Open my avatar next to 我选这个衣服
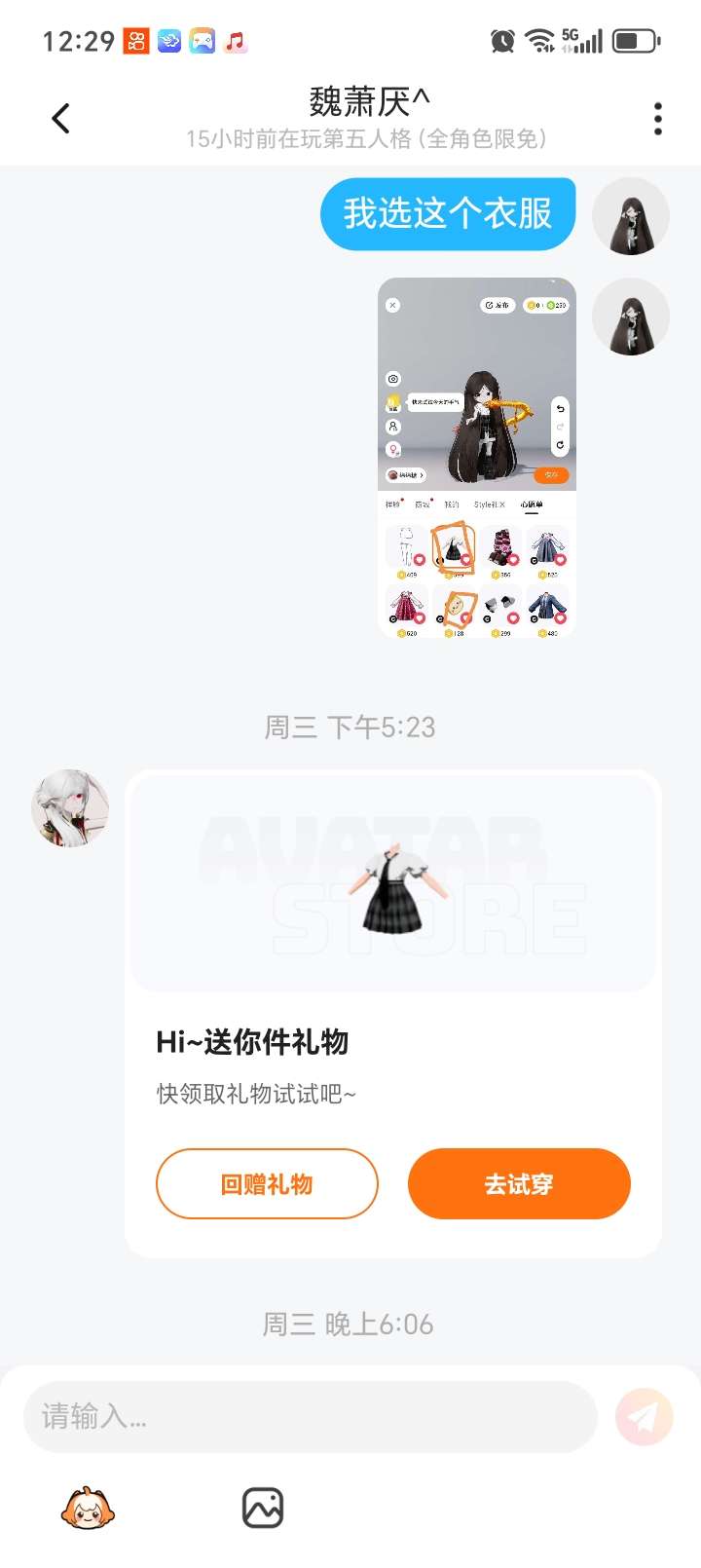Viewport: 701px width, 1568px height. coord(631,216)
